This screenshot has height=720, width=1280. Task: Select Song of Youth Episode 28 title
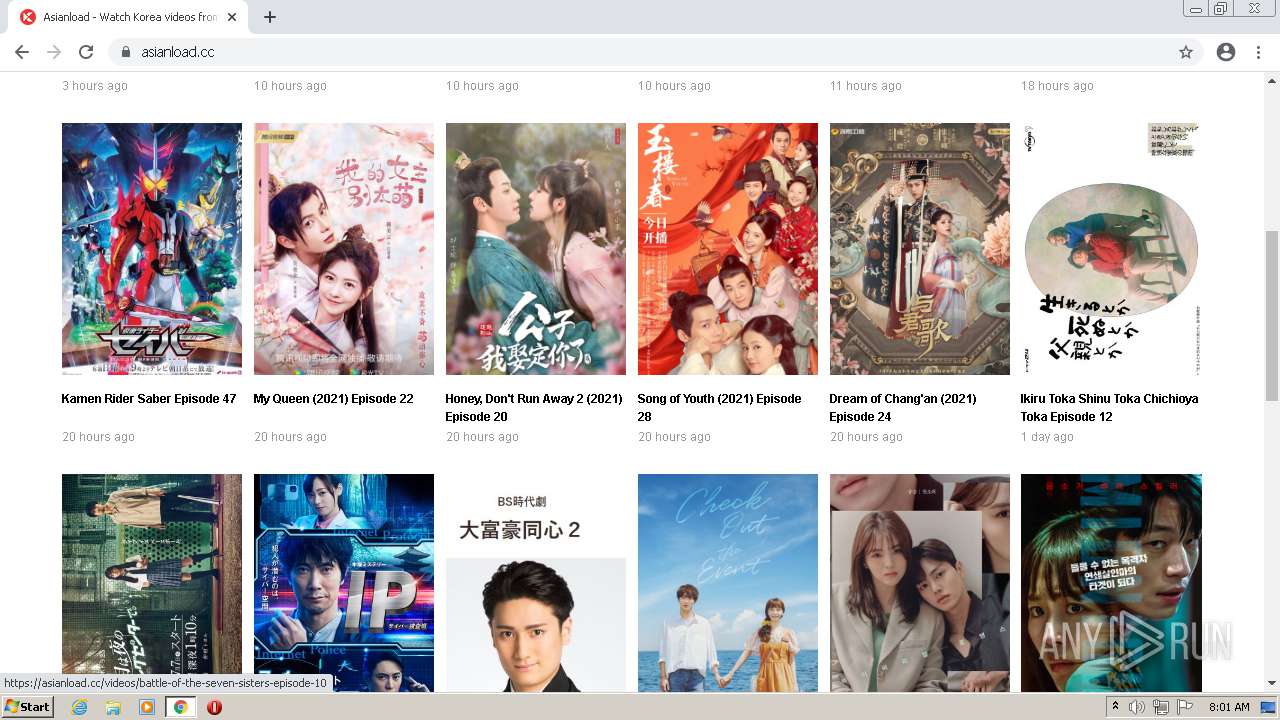click(719, 407)
